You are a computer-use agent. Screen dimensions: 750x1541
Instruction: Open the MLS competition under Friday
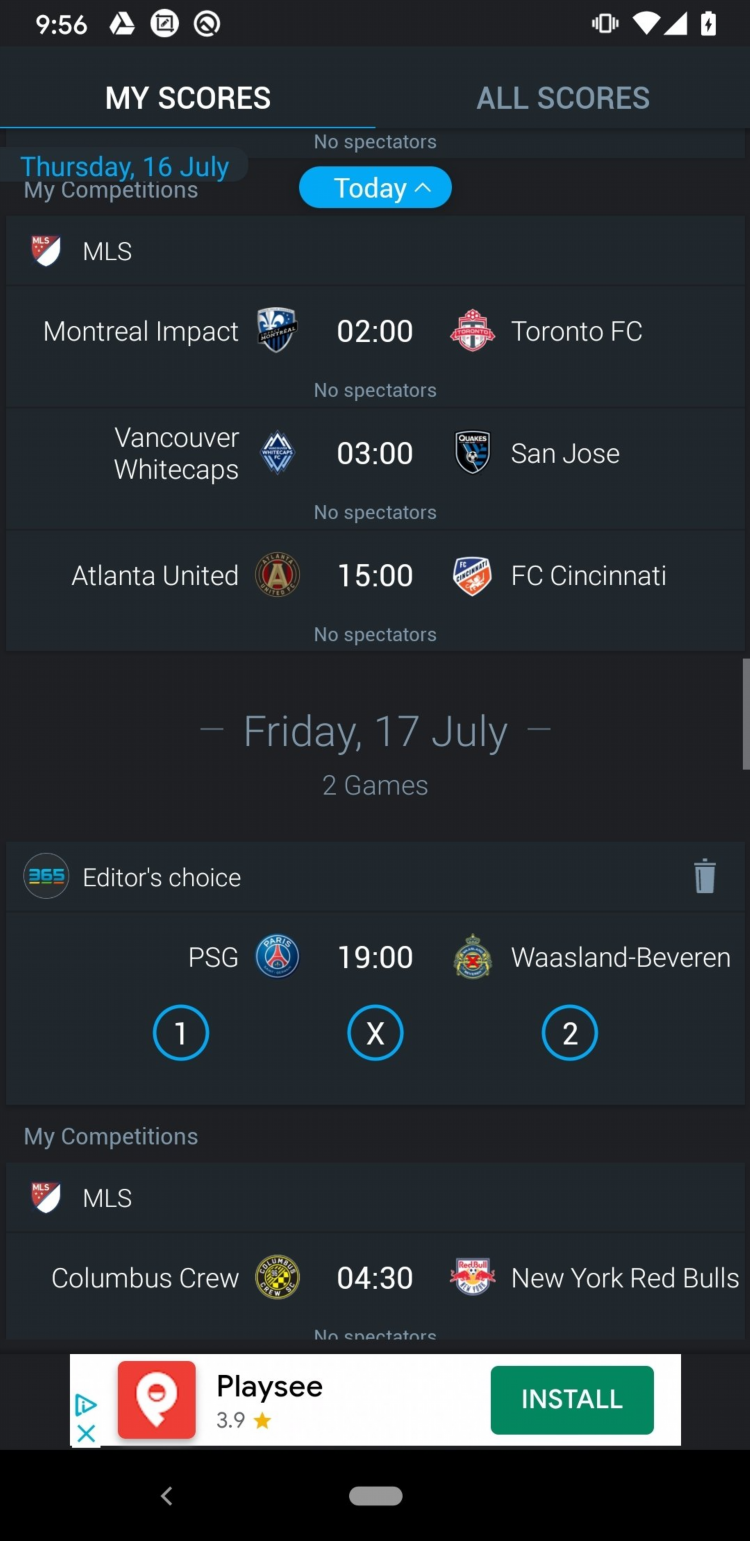[x=107, y=1198]
